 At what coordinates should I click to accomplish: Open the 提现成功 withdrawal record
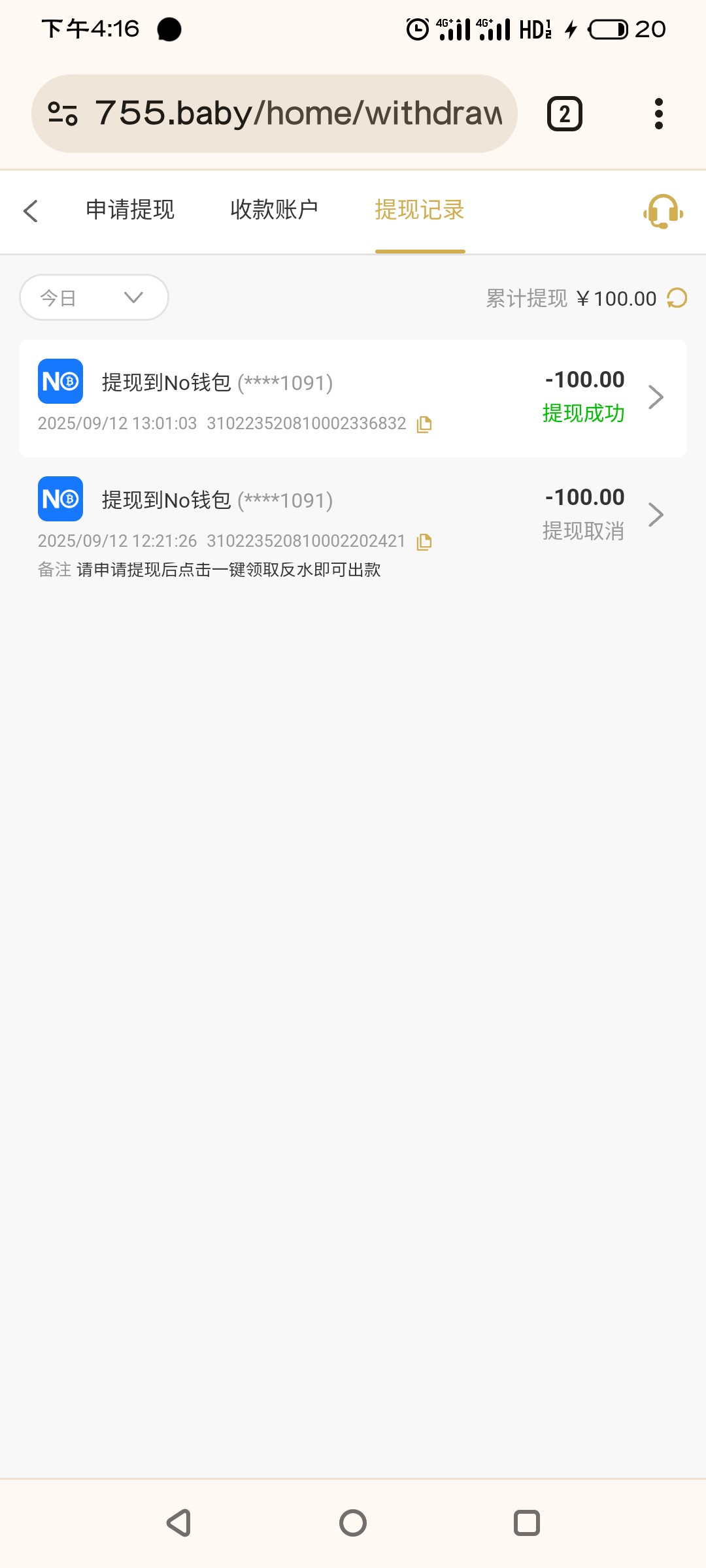coord(353,398)
